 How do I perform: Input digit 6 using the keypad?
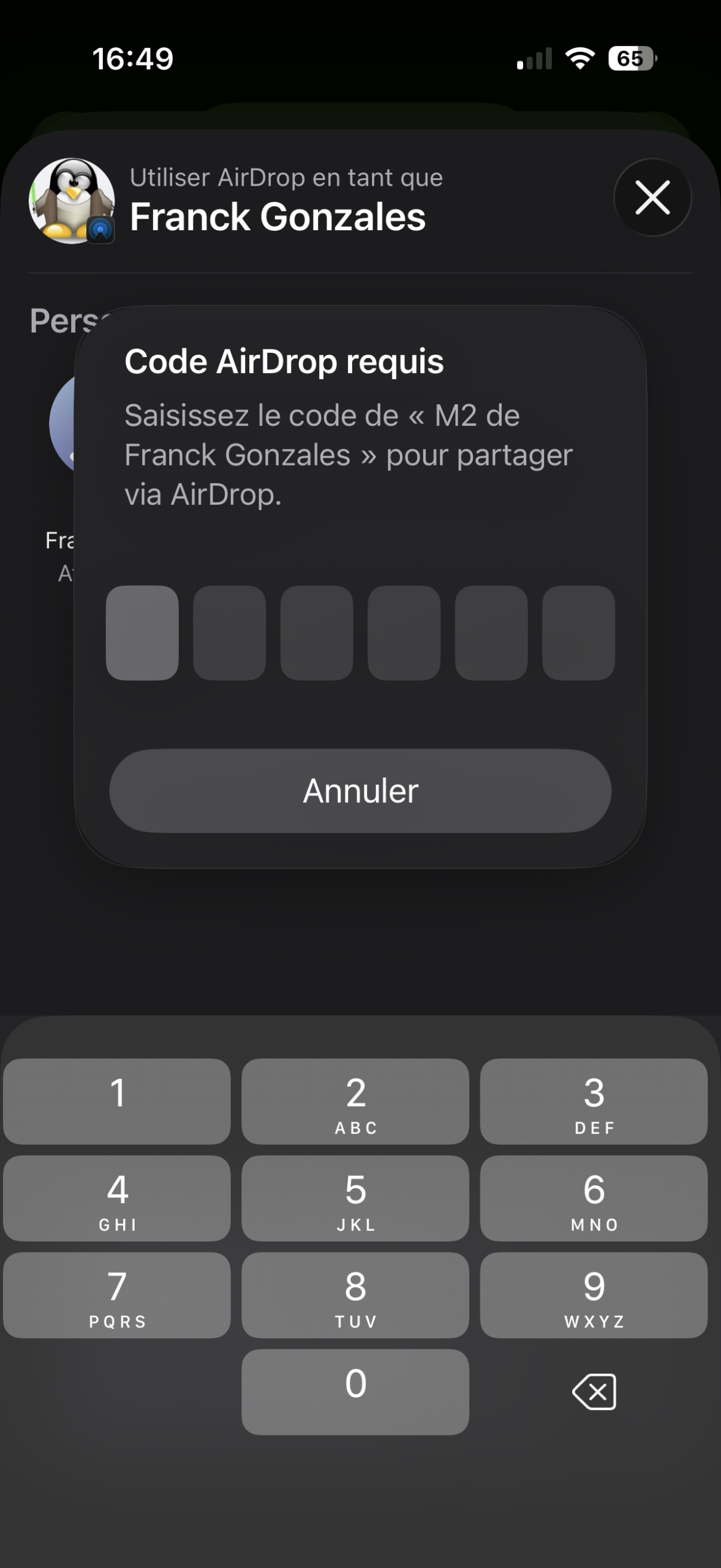pos(594,1198)
